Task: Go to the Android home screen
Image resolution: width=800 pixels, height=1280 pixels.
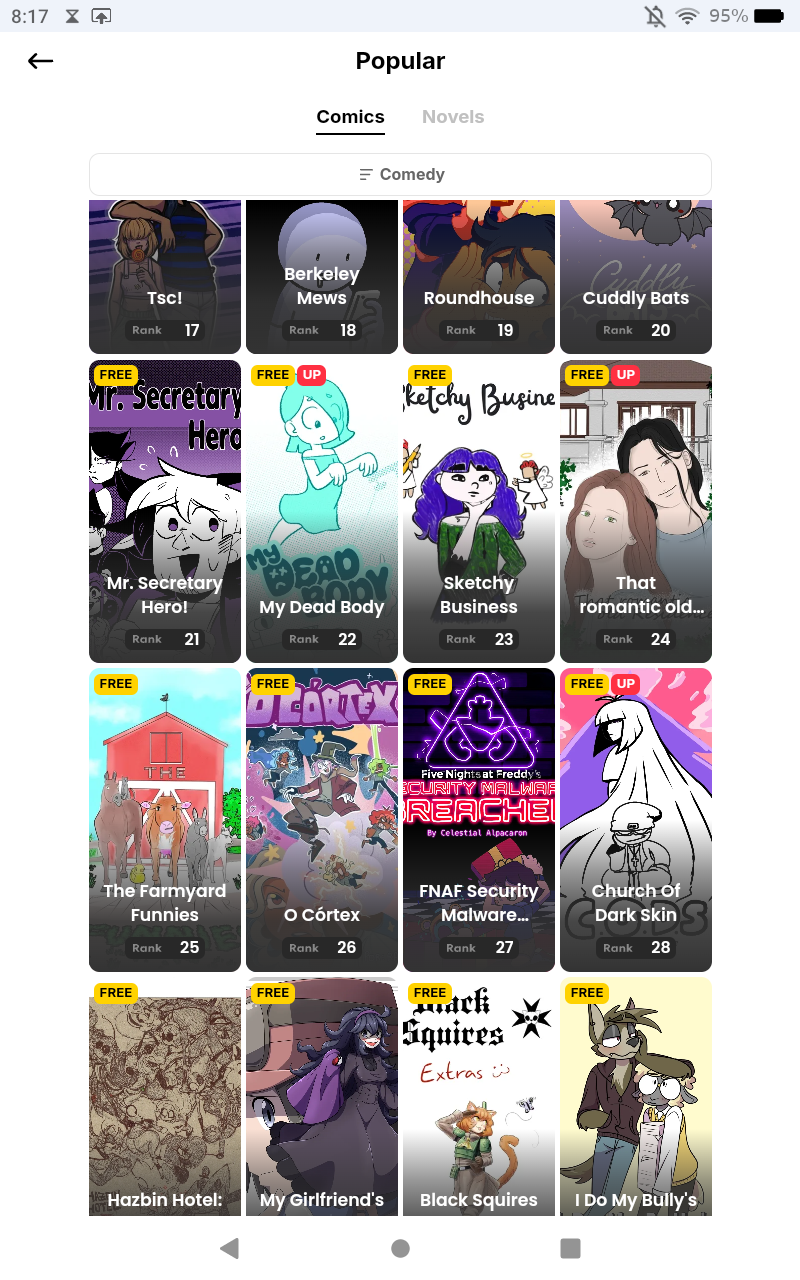Action: pos(400,1248)
